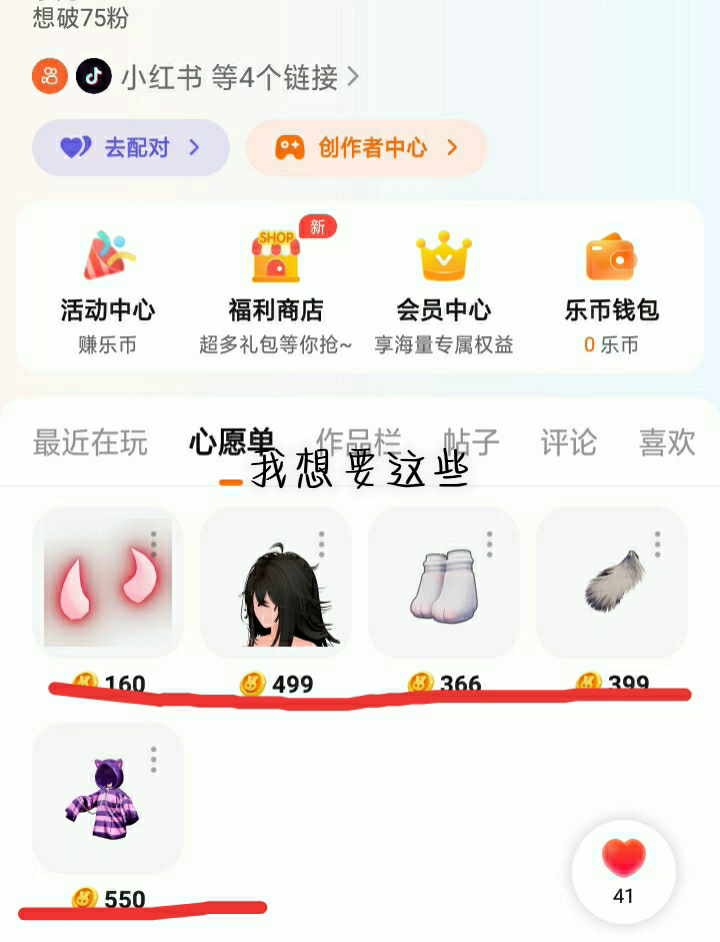
Task: View the furry tail item priced 399
Action: [x=612, y=582]
